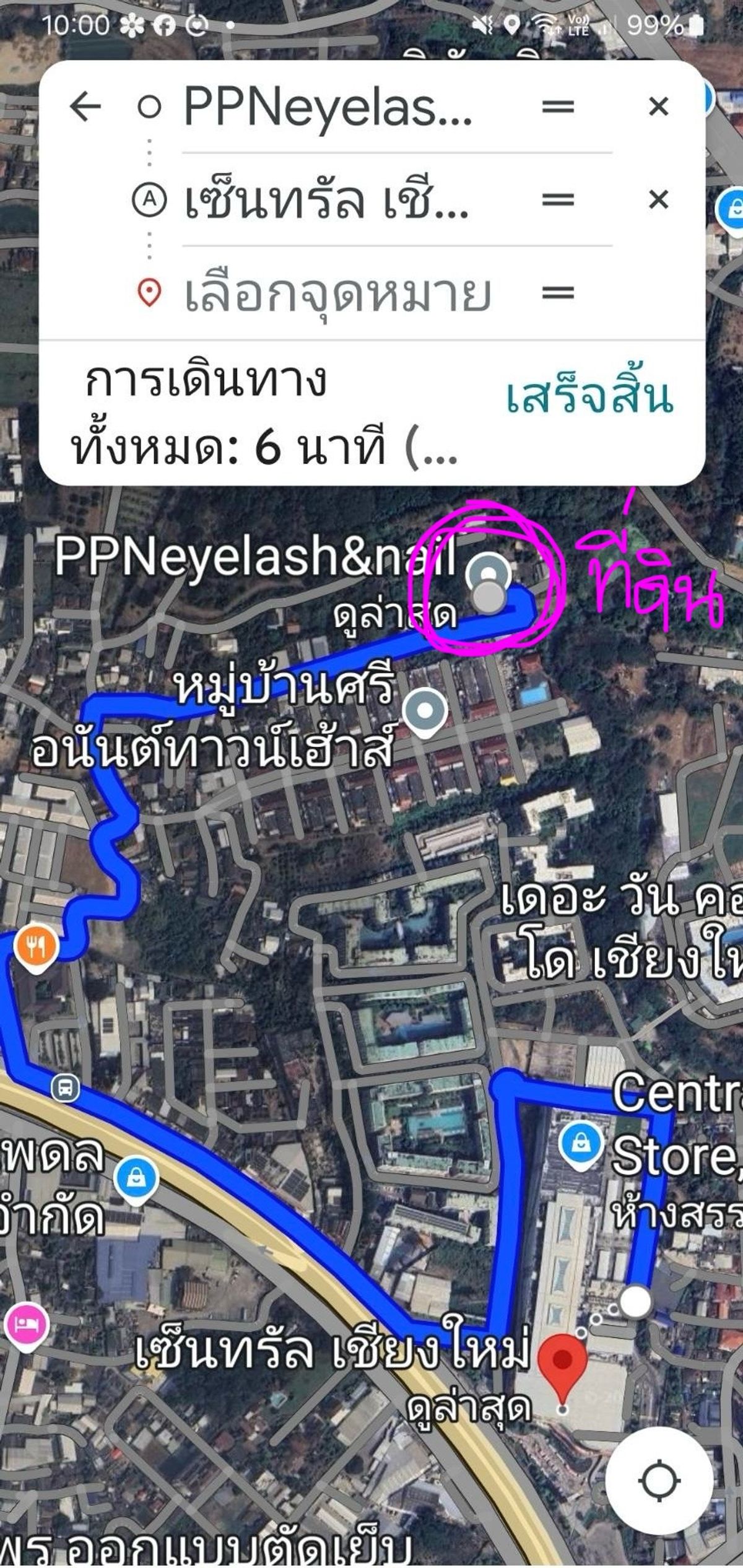Open the หมู่บ้านศรีอนันต์ทาวน์เฮ้าส์ place marker
The image size is (743, 1568).
click(425, 713)
